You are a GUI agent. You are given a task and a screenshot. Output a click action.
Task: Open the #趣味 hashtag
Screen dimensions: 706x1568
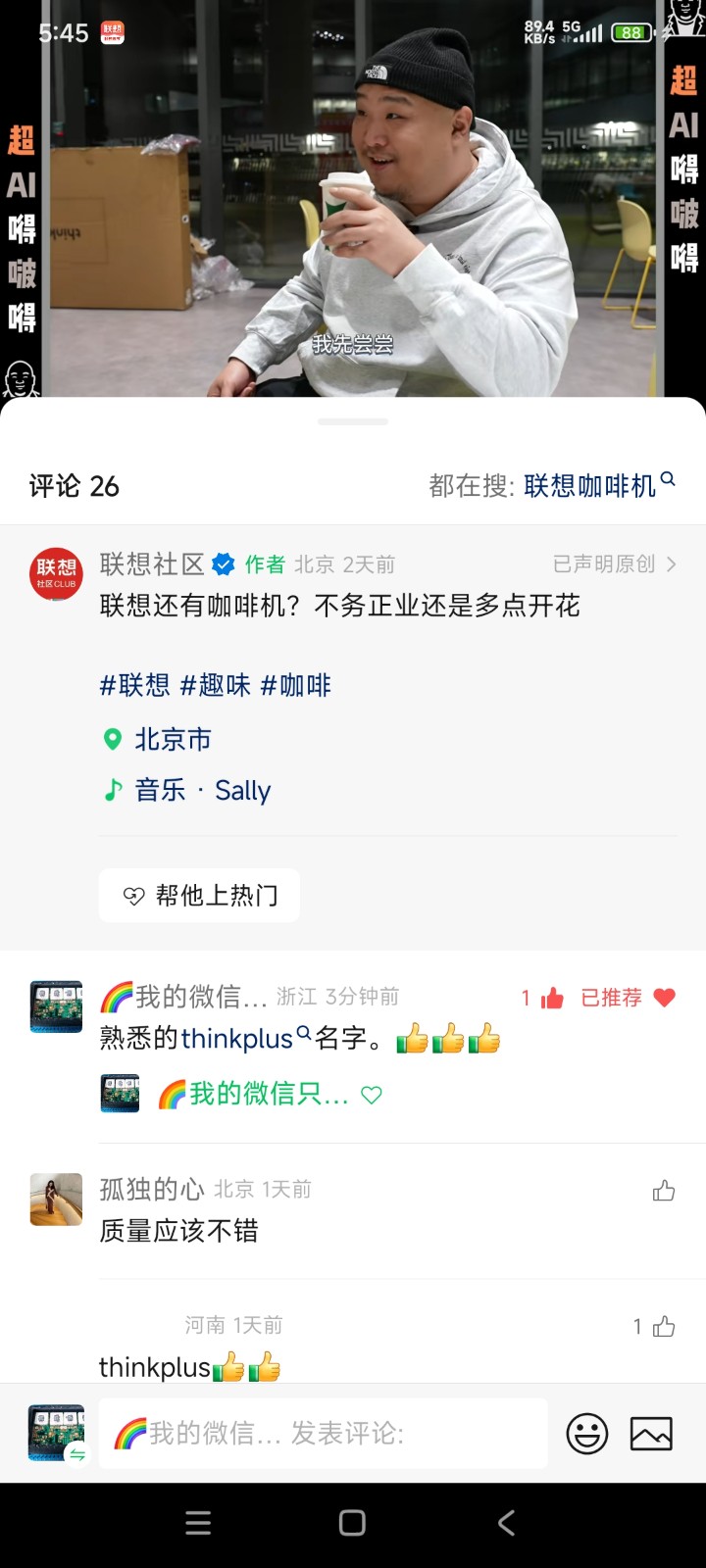point(216,685)
